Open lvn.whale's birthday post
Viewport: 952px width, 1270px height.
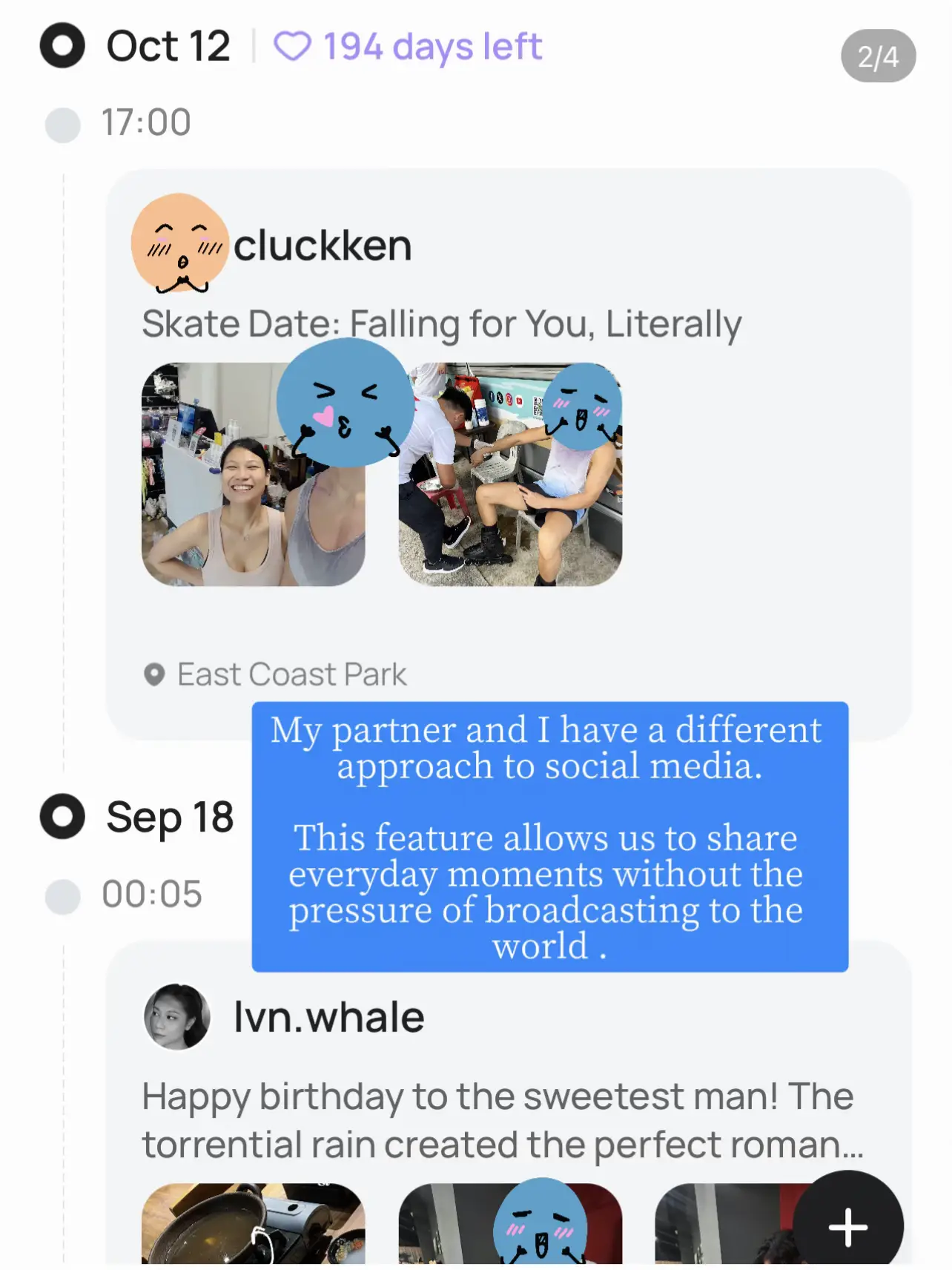tap(497, 1119)
